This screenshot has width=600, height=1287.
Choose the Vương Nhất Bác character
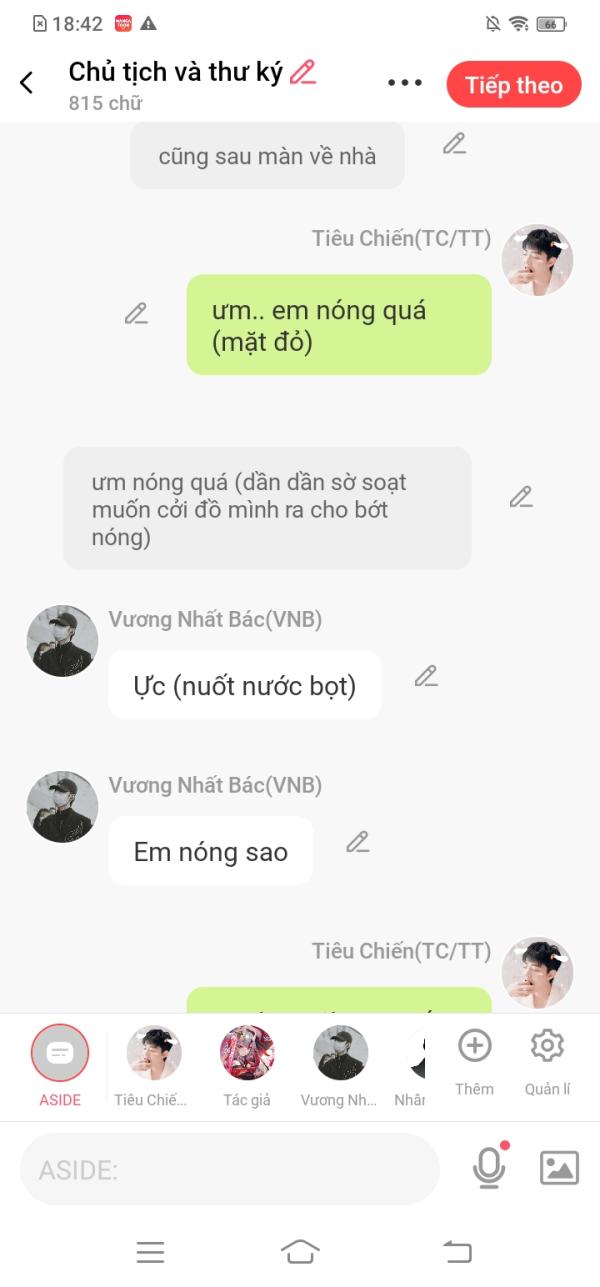point(340,1053)
